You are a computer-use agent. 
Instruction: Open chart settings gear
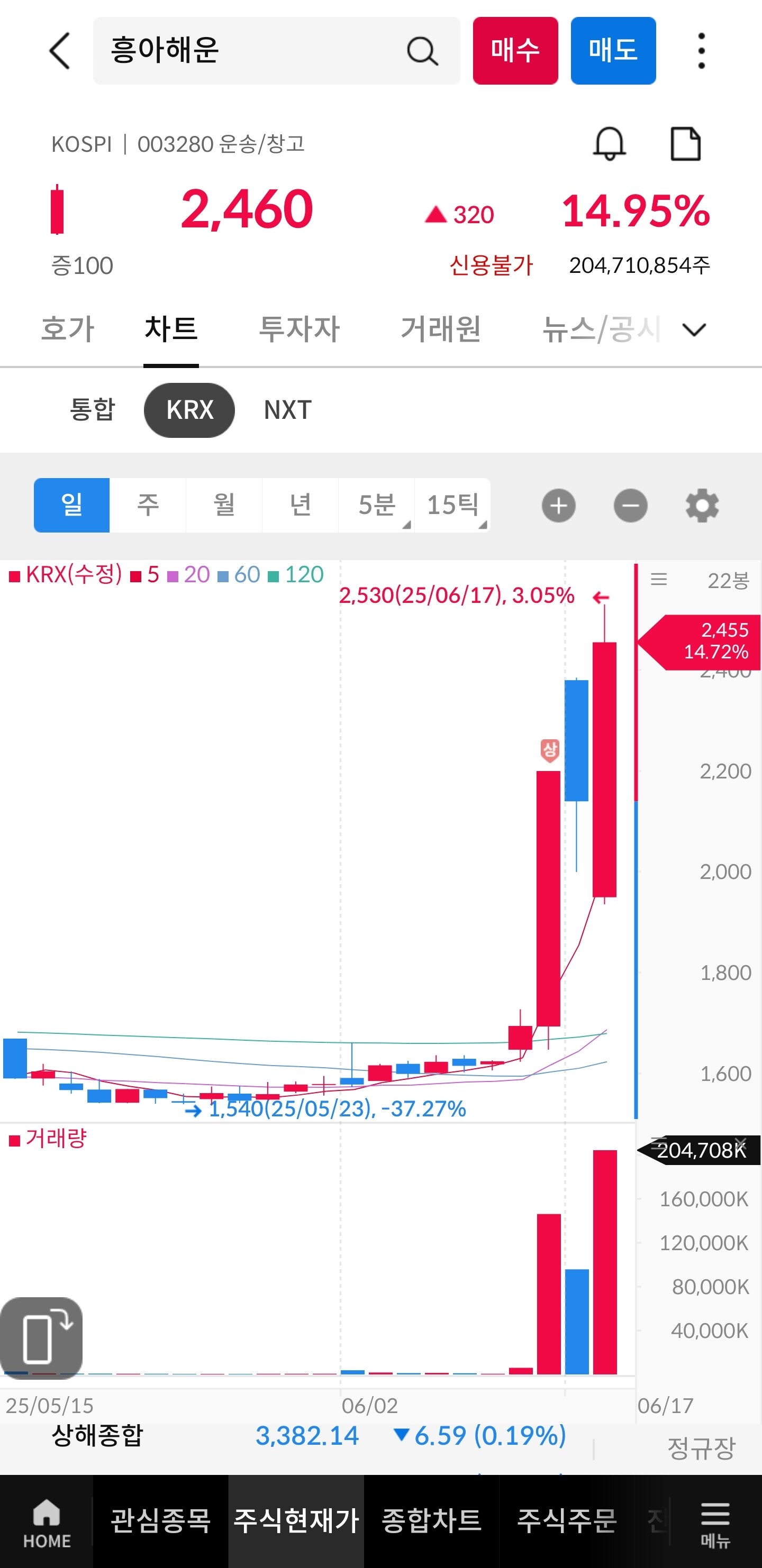point(702,505)
